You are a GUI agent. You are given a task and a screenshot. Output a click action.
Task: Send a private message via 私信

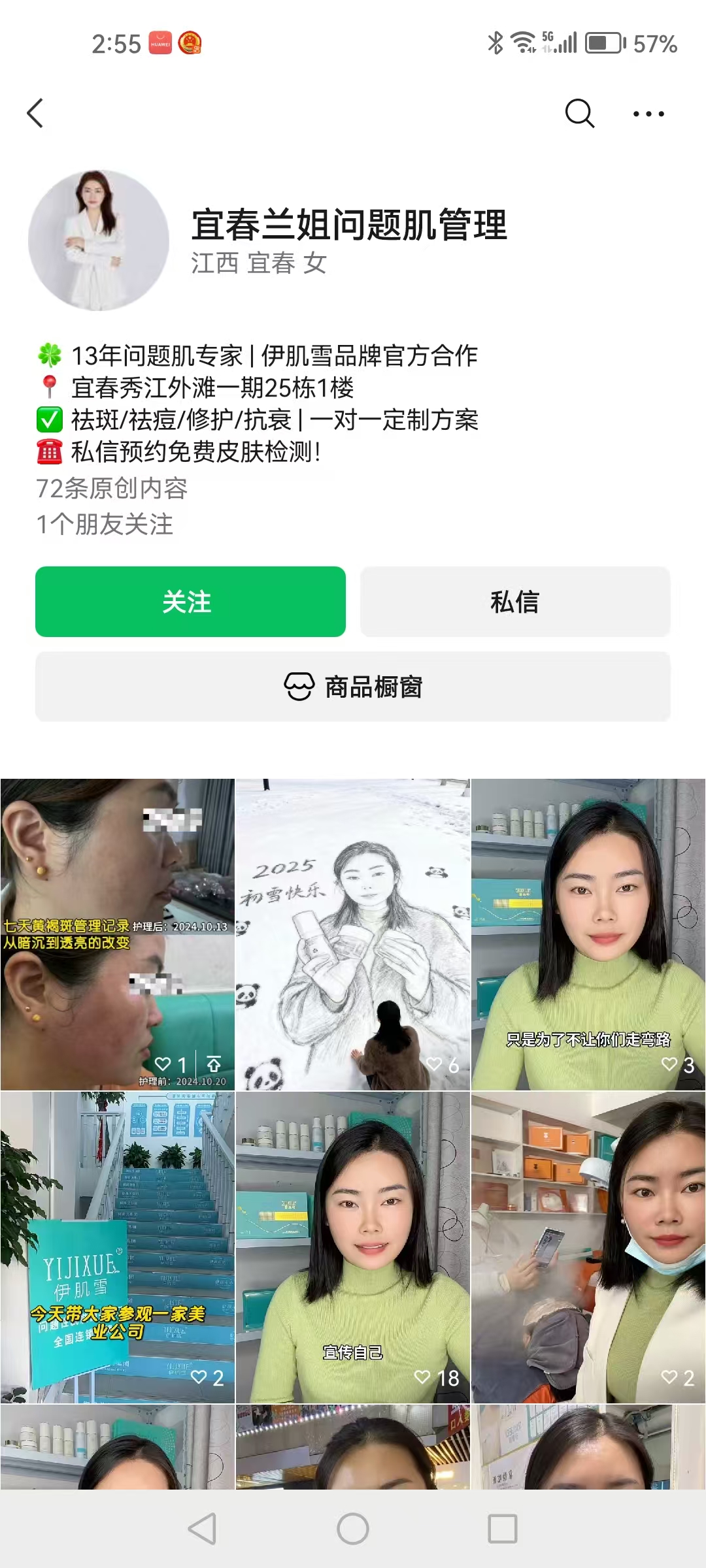point(515,602)
